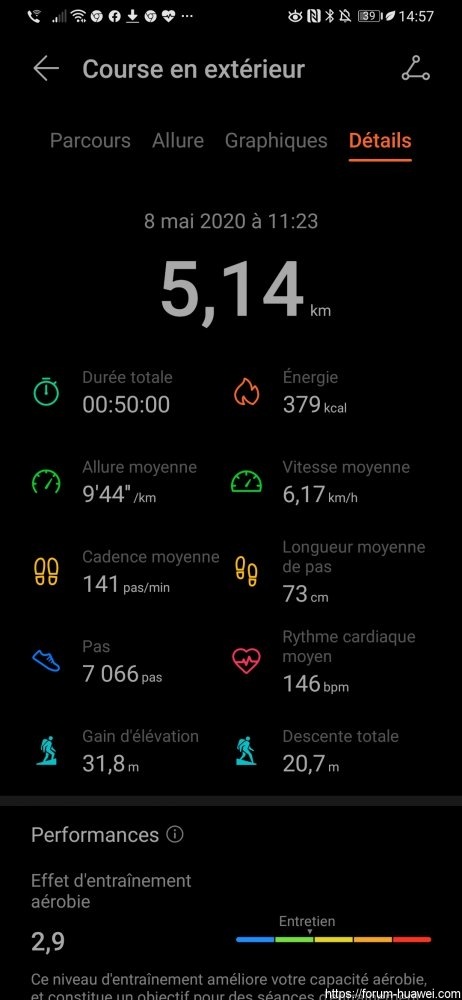Go back from Course en extérieur

click(46, 69)
